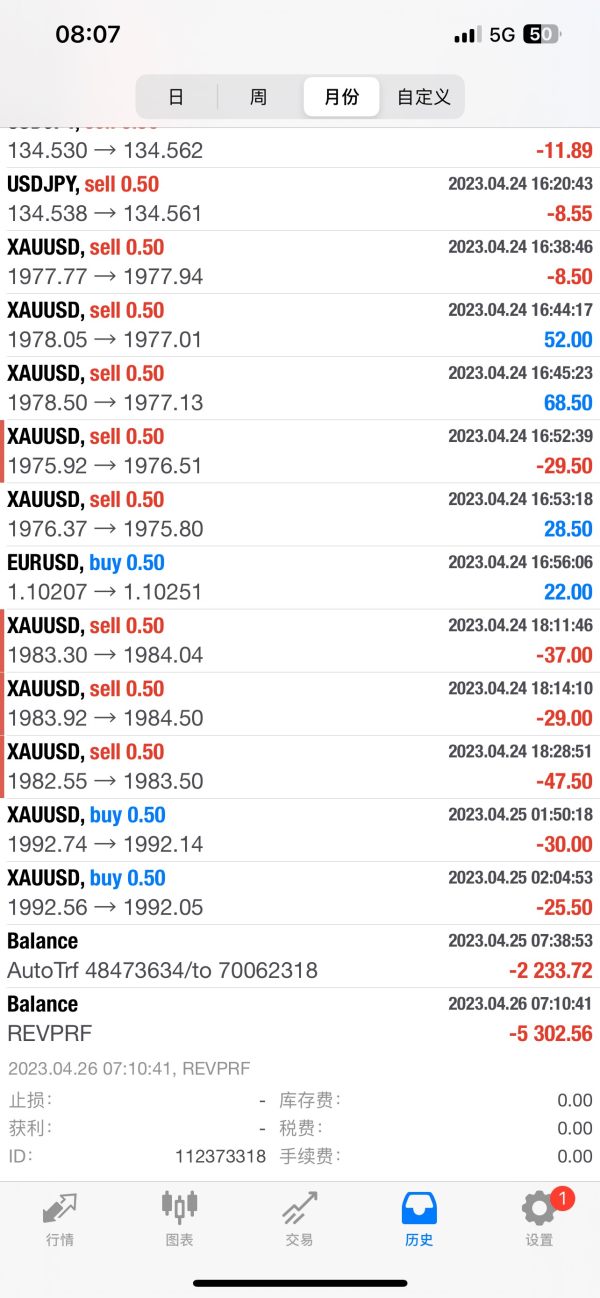600x1298 pixels.
Task: Open the 历史 history tab
Action: click(x=419, y=1218)
